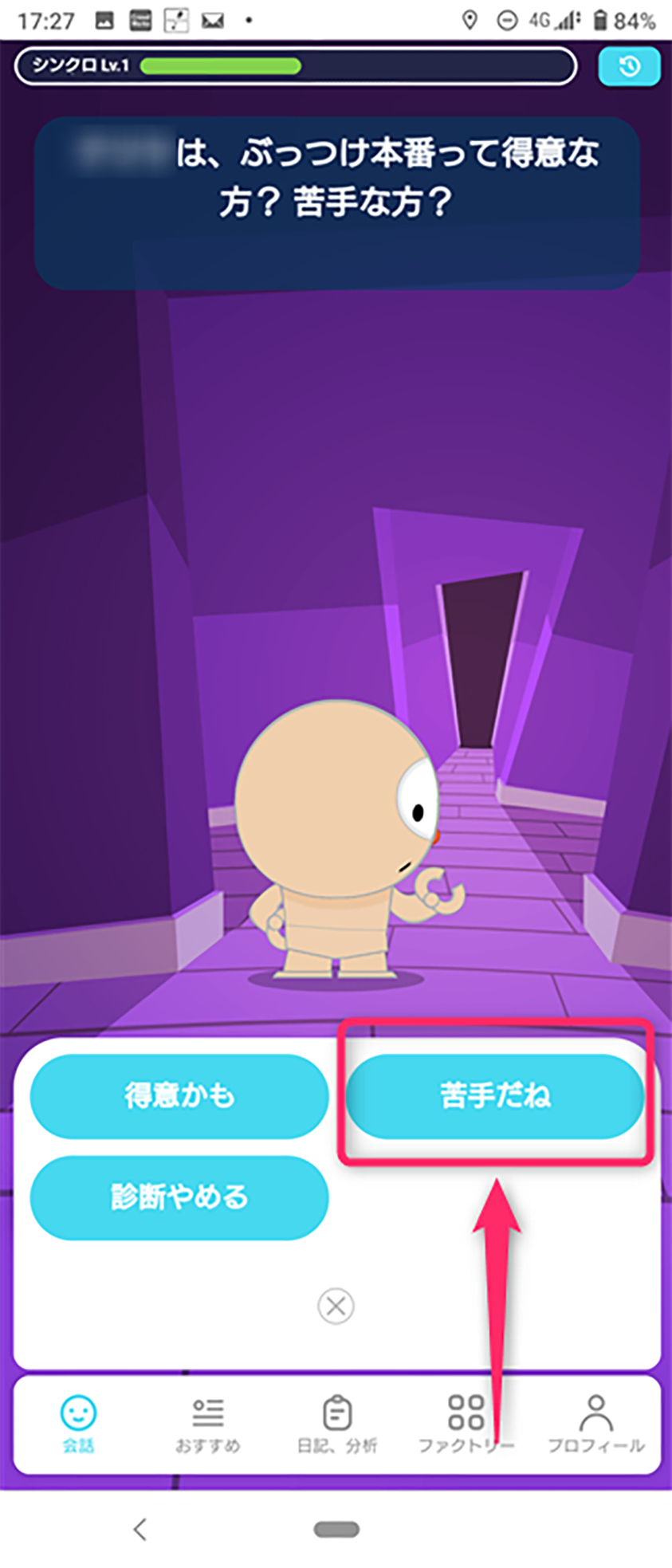Screen dimensions: 672x1568
Task: Switch to the ファクトリー tab
Action: coord(466,1423)
